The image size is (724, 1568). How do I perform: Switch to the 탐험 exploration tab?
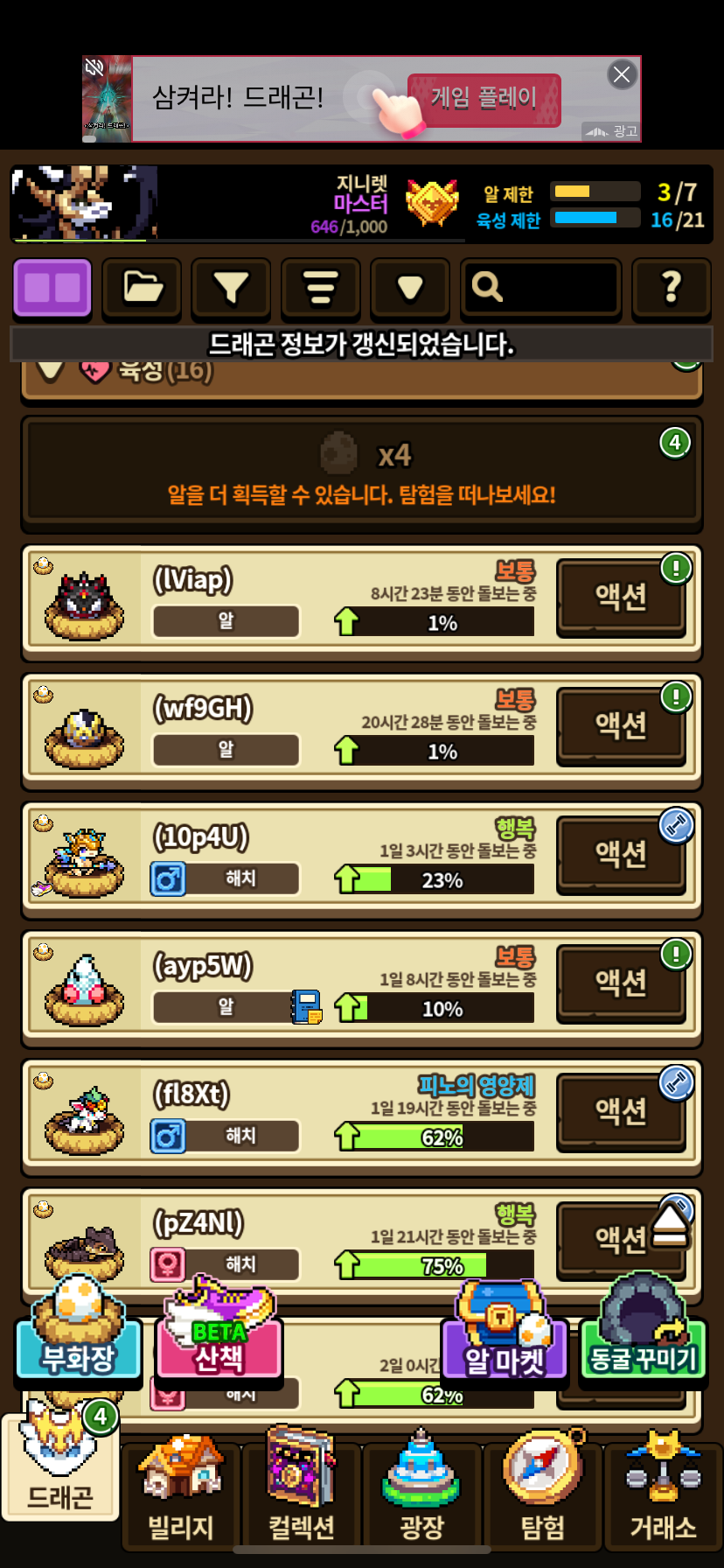(x=543, y=1487)
